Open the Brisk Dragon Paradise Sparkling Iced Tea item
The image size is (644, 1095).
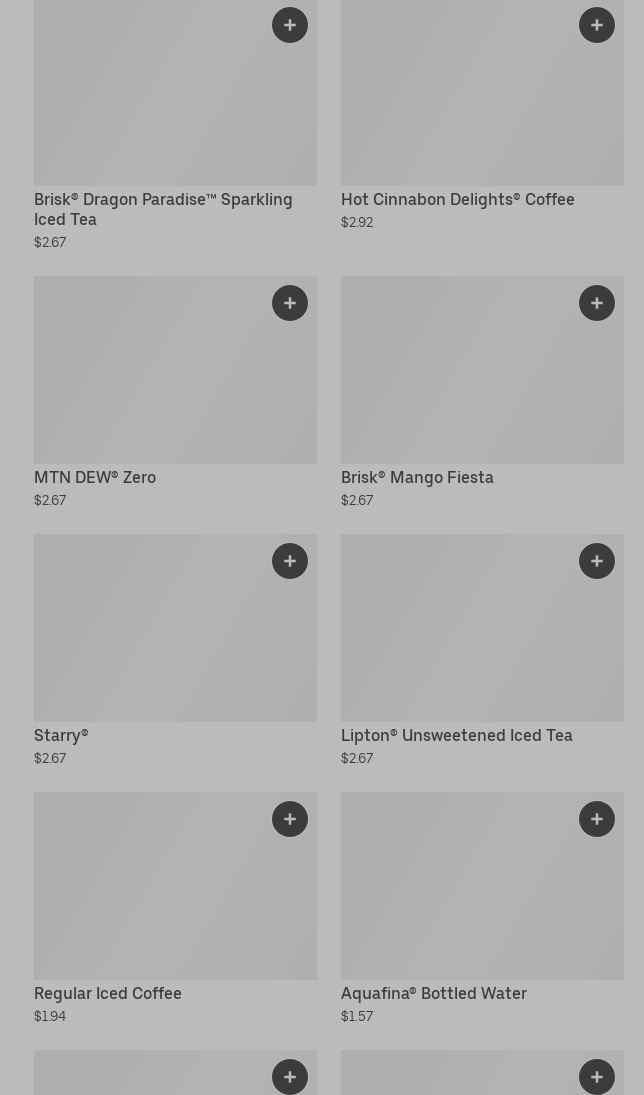(163, 209)
